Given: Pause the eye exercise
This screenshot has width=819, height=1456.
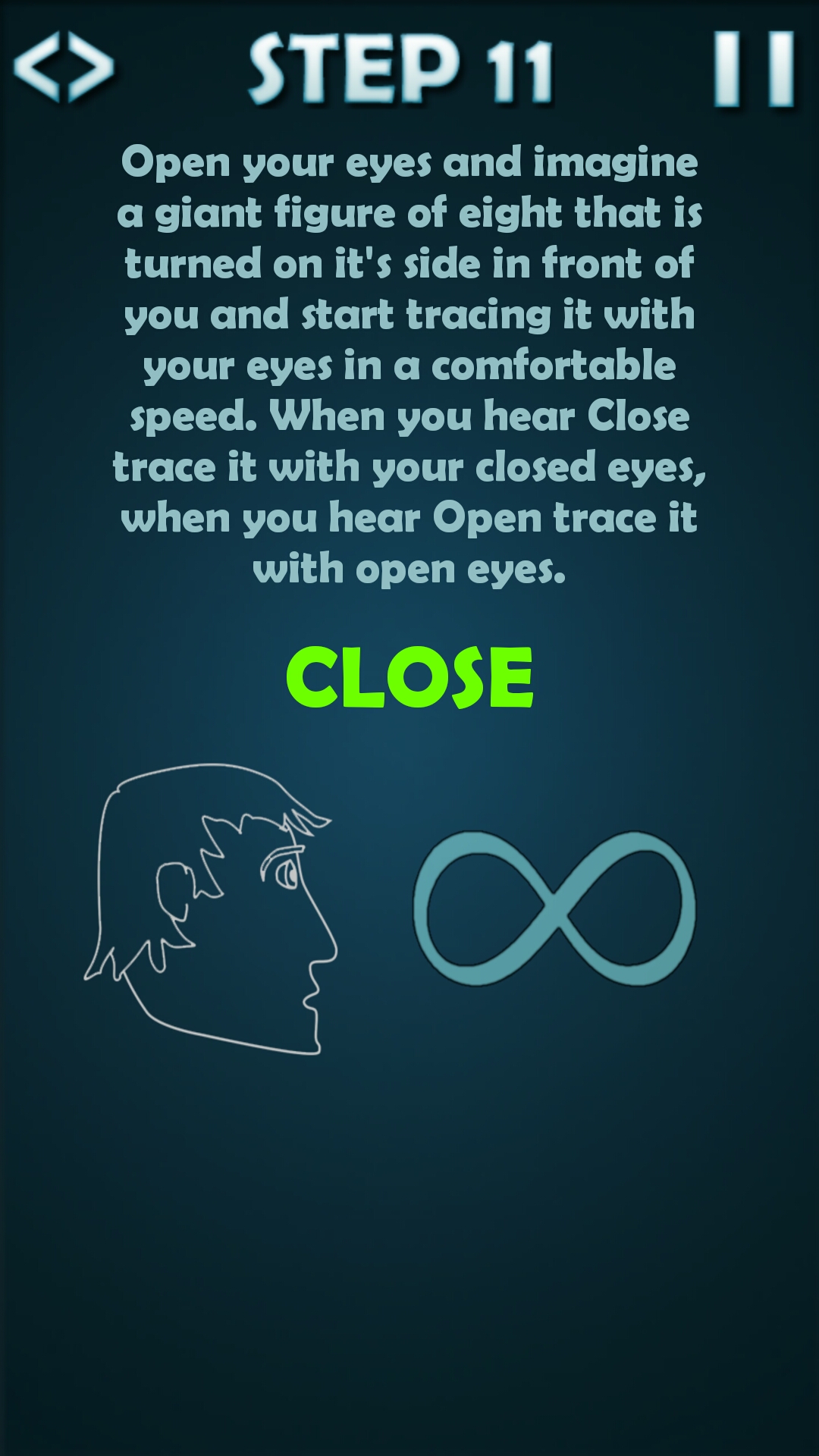Looking at the screenshot, I should click(x=754, y=68).
